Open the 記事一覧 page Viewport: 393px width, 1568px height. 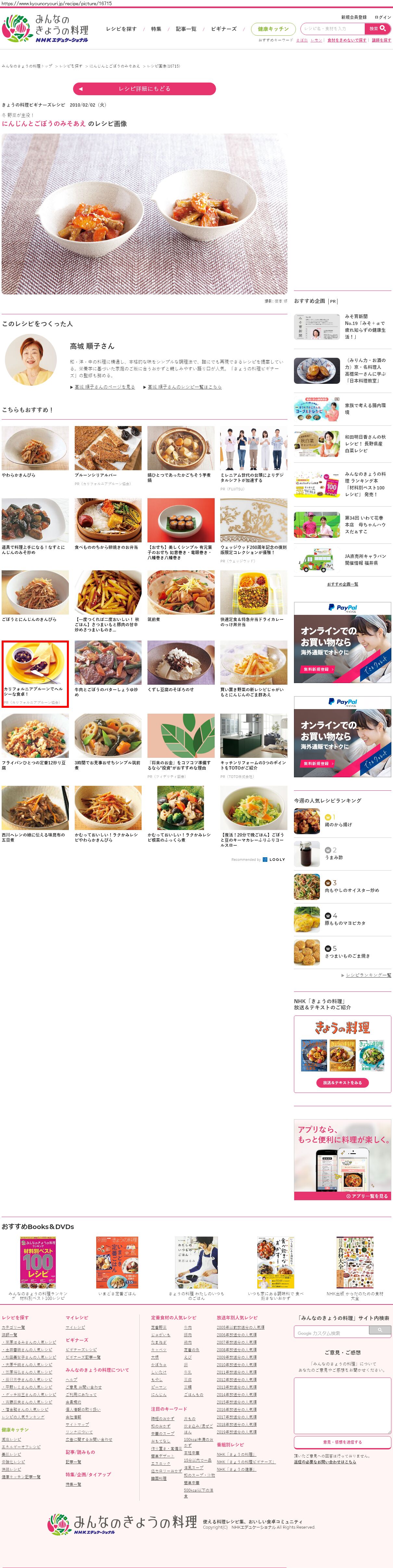point(185,29)
